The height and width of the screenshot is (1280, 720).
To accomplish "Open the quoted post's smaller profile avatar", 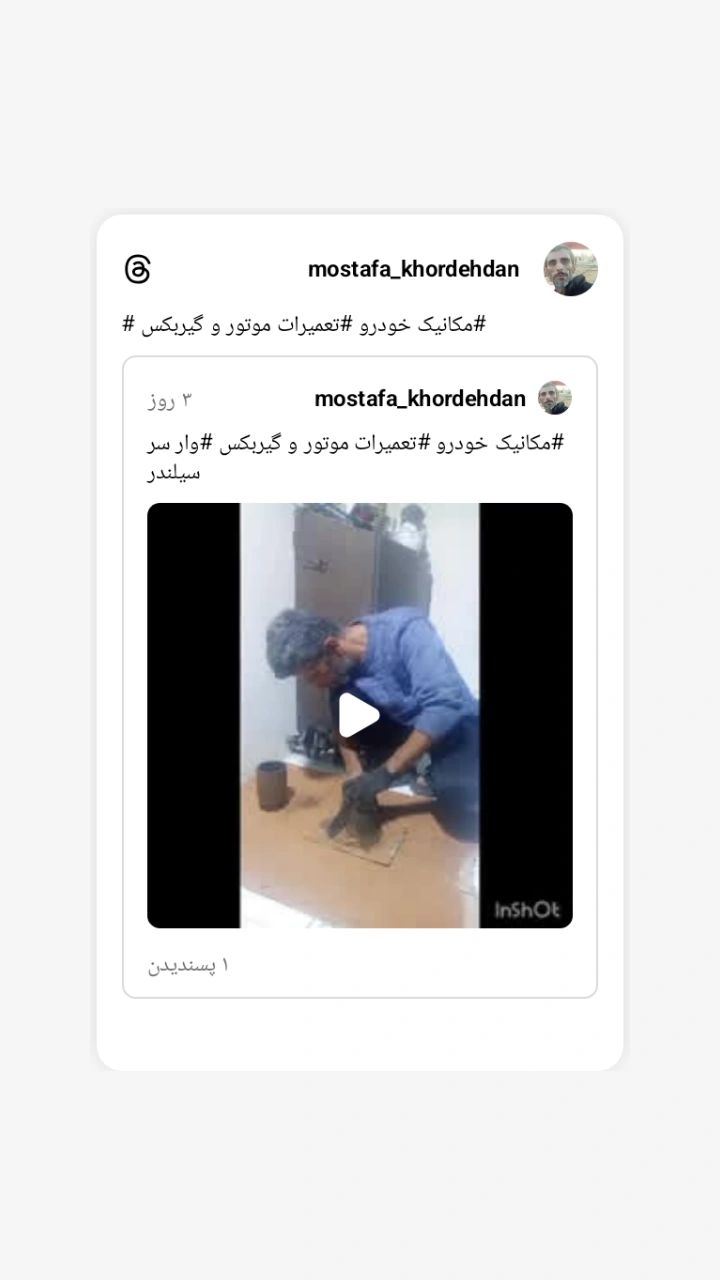I will [556, 398].
